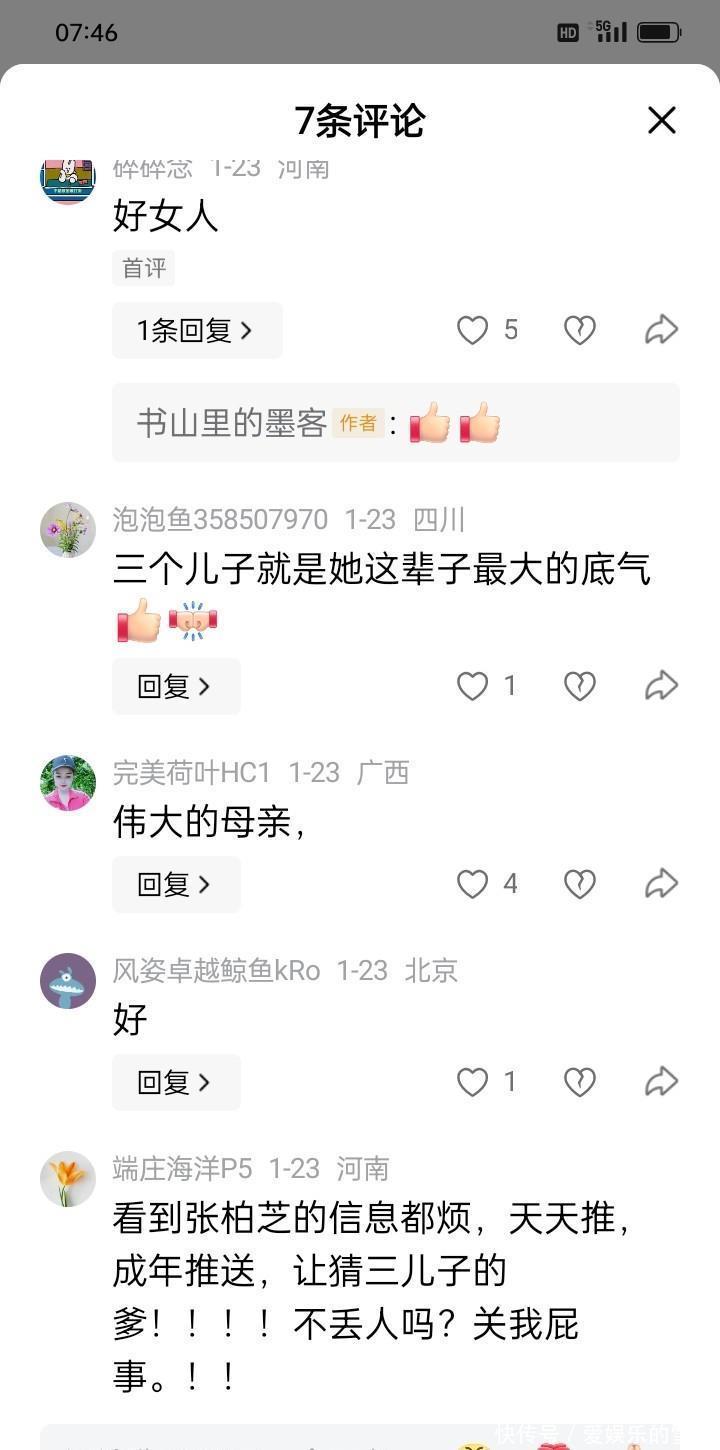Share 泡泡鱼358507970's comment
This screenshot has width=720, height=1450.
pyautogui.click(x=661, y=686)
